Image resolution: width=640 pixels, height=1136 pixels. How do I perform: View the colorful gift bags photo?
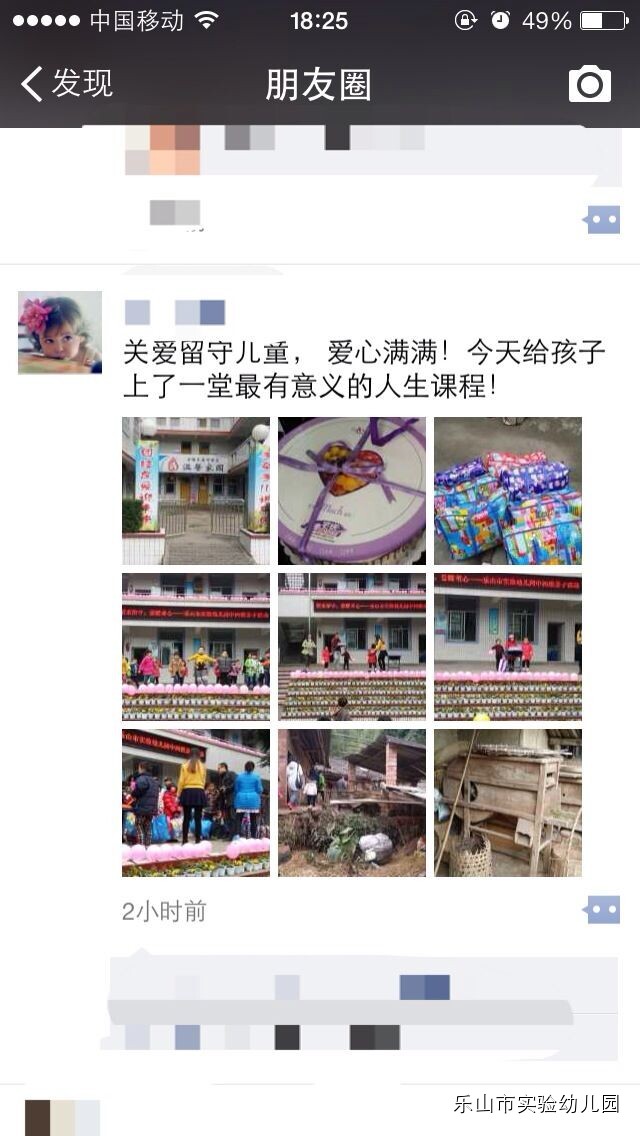pos(508,491)
